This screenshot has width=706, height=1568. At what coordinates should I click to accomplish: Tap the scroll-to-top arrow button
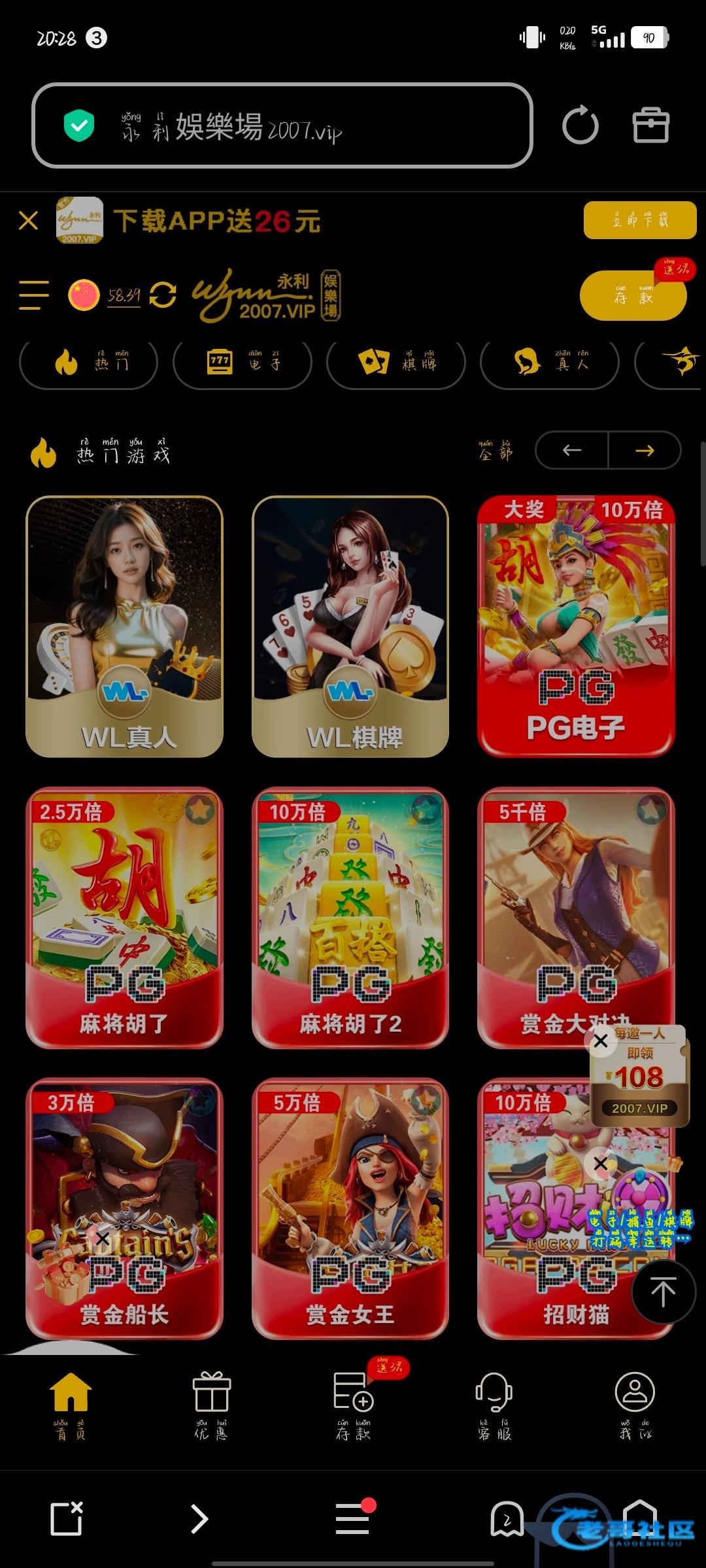click(x=663, y=1292)
